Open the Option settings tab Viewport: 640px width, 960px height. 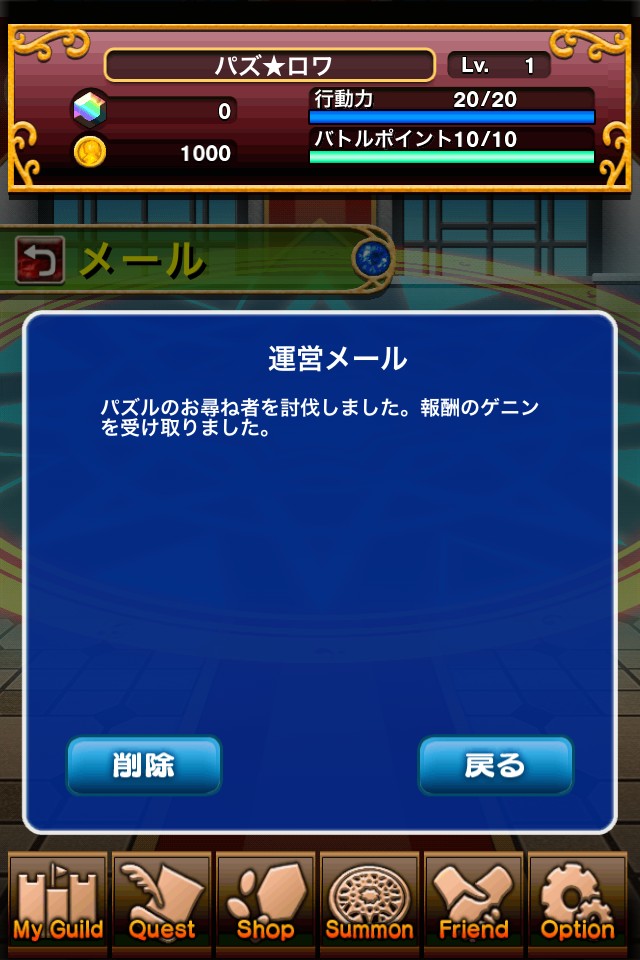578,900
